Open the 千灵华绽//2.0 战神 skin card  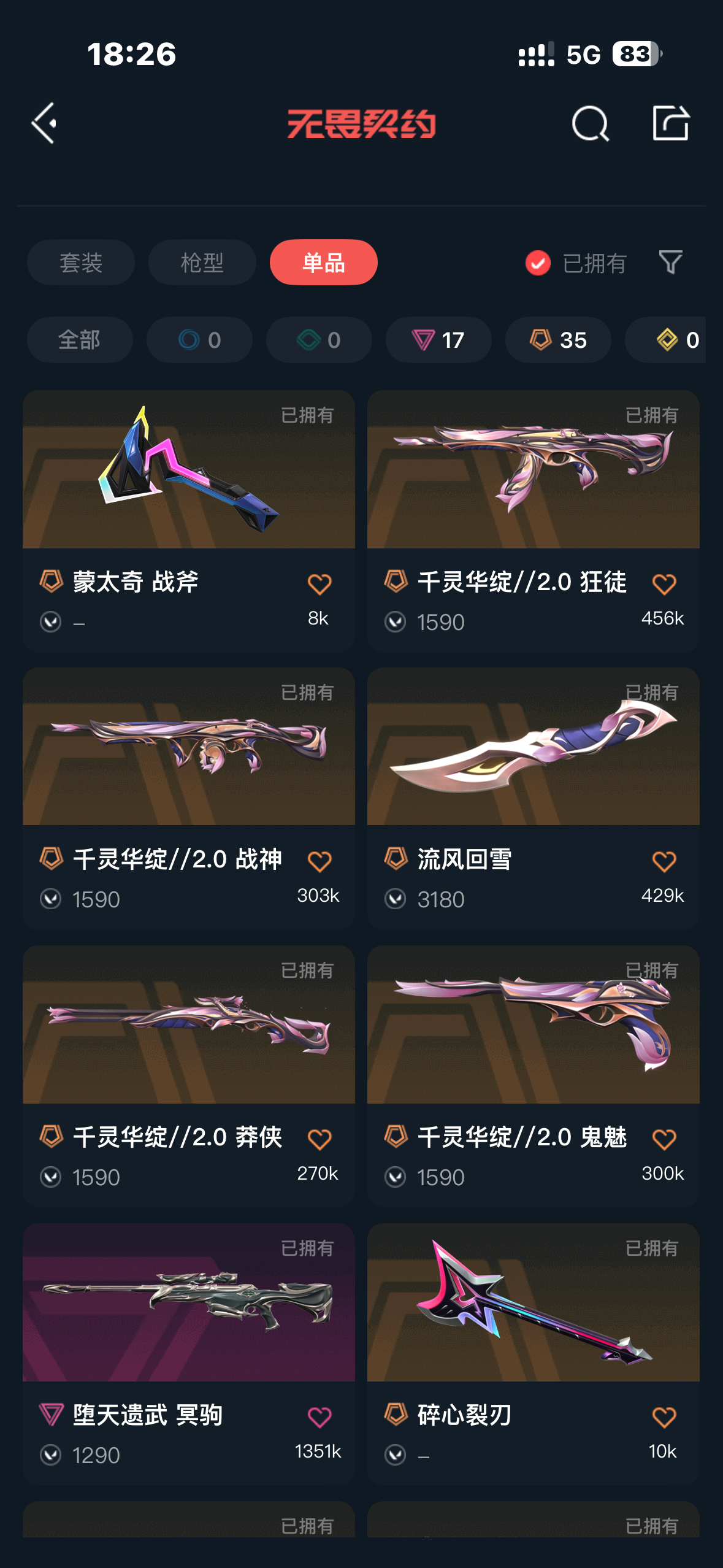189,798
